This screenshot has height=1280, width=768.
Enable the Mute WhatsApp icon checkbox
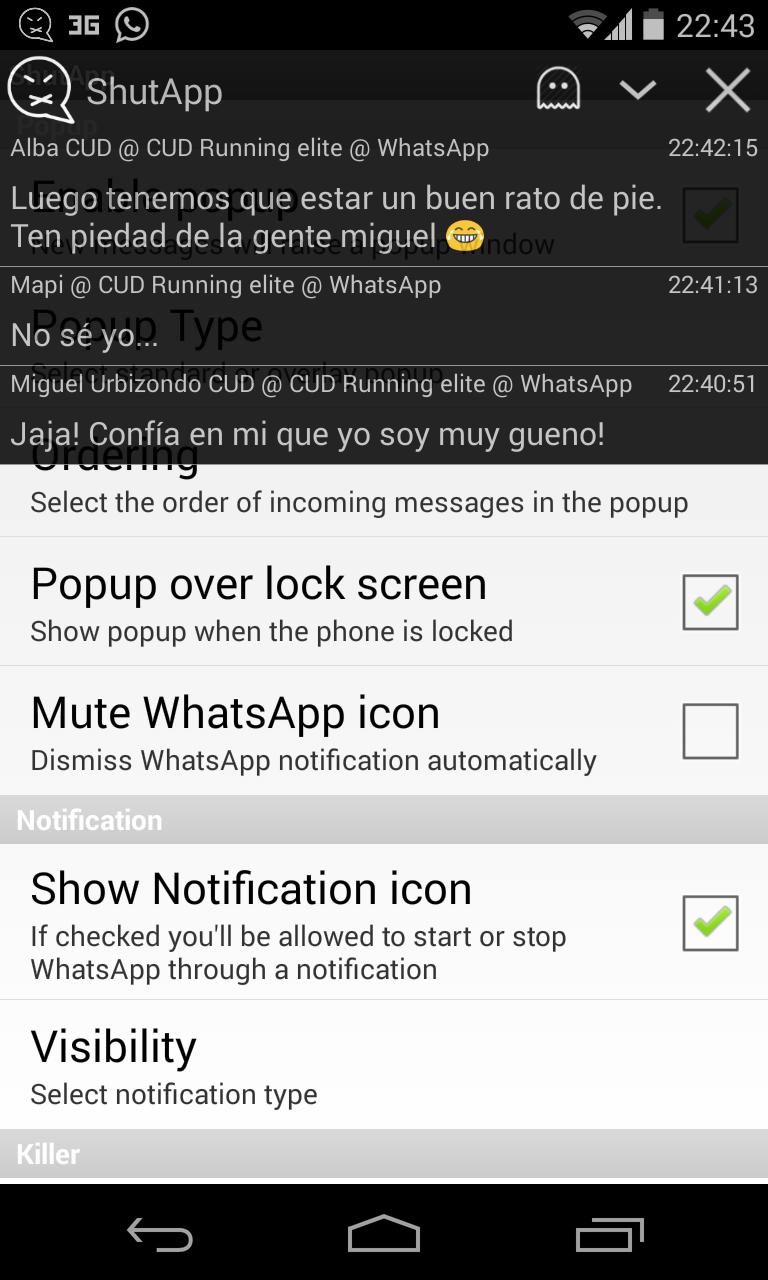point(710,731)
